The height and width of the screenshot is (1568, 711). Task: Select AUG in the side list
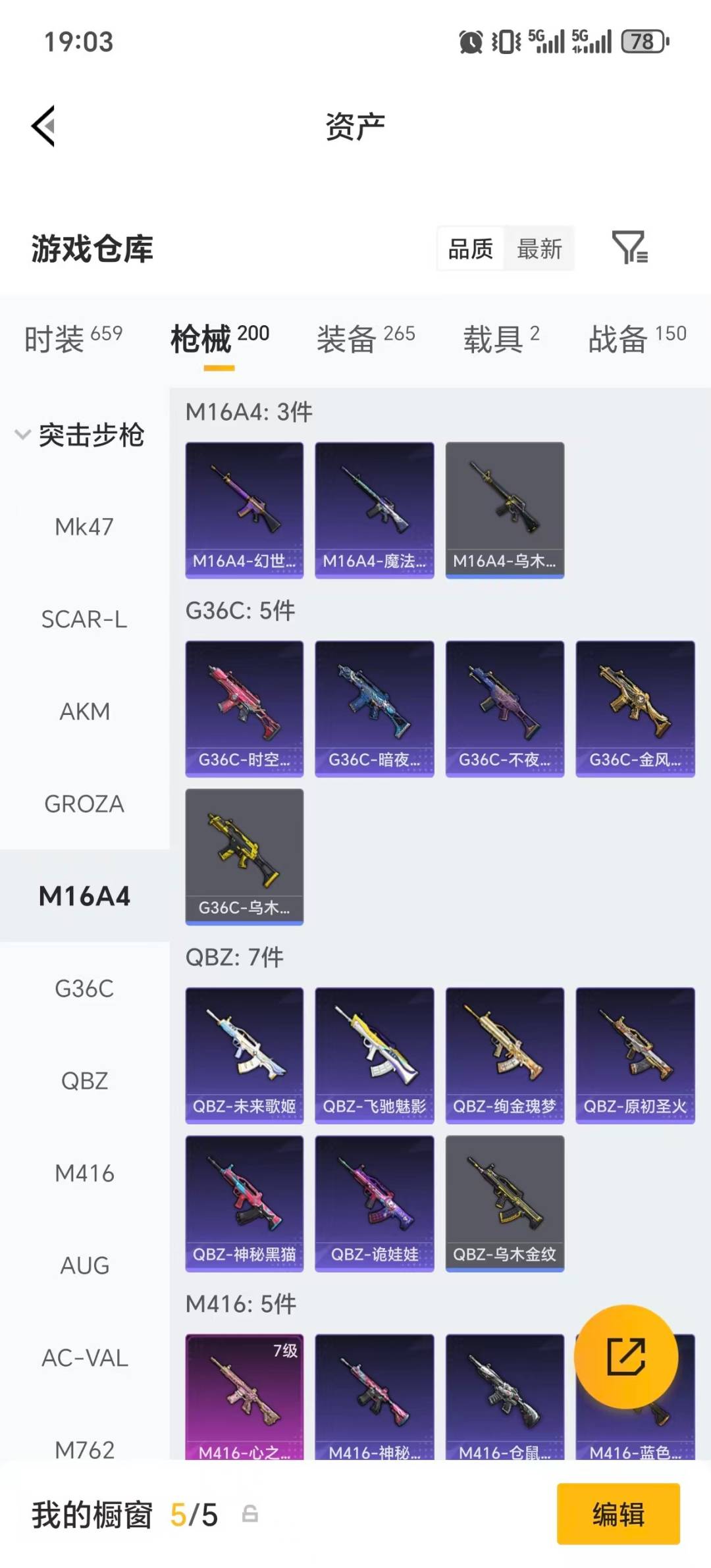pyautogui.click(x=84, y=1265)
